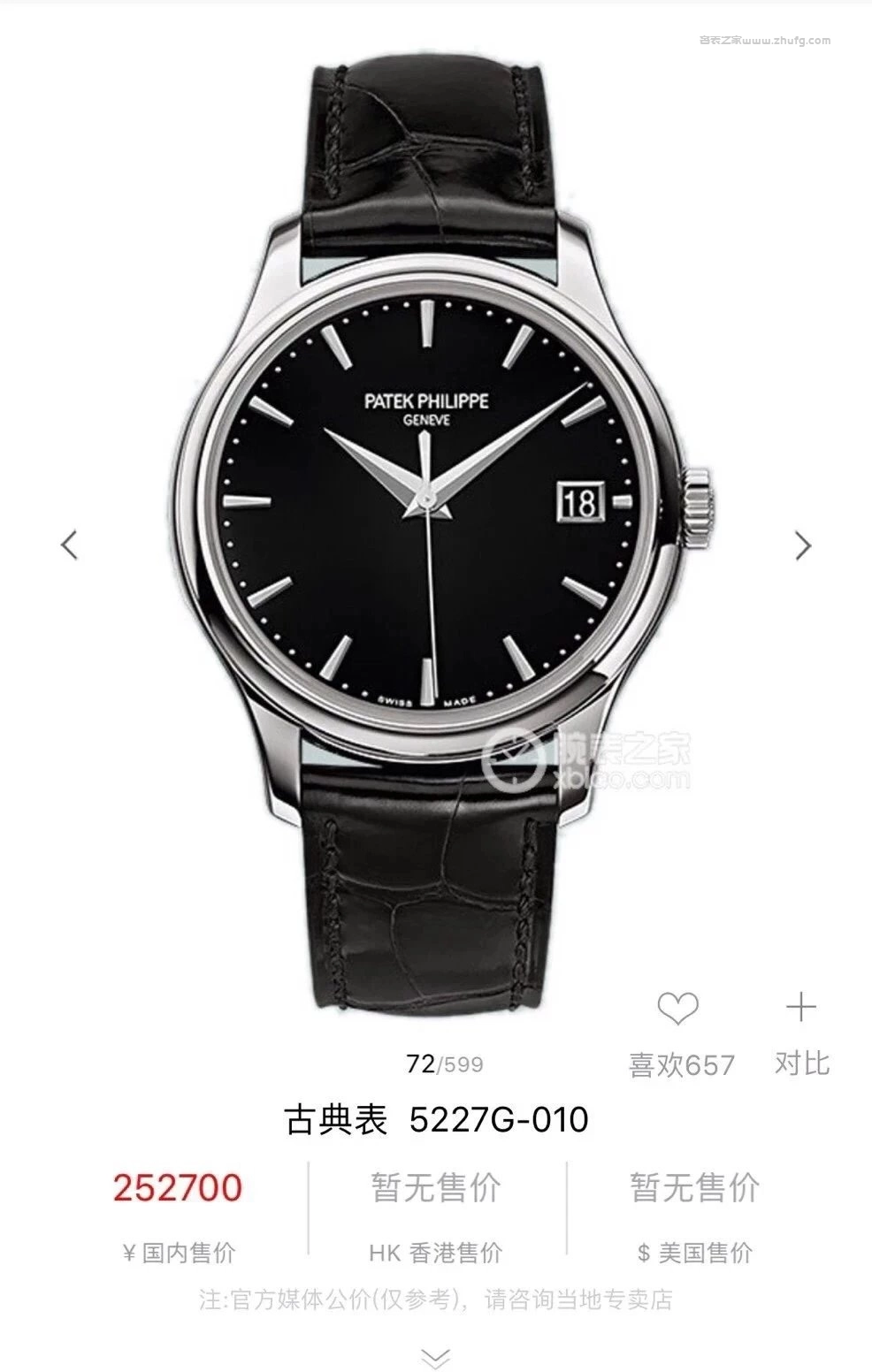Go to the next watch image
Screen dimensions: 872x1372
pyautogui.click(x=802, y=545)
